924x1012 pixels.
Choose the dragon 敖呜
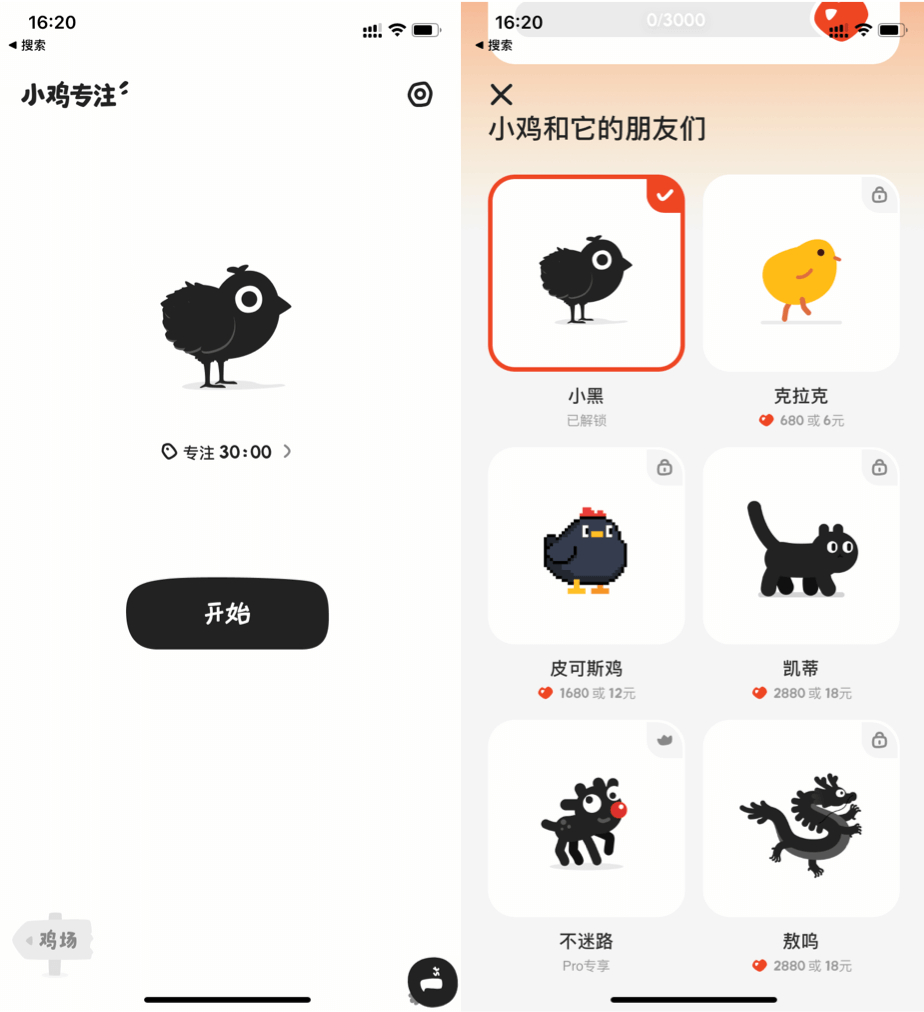[801, 818]
